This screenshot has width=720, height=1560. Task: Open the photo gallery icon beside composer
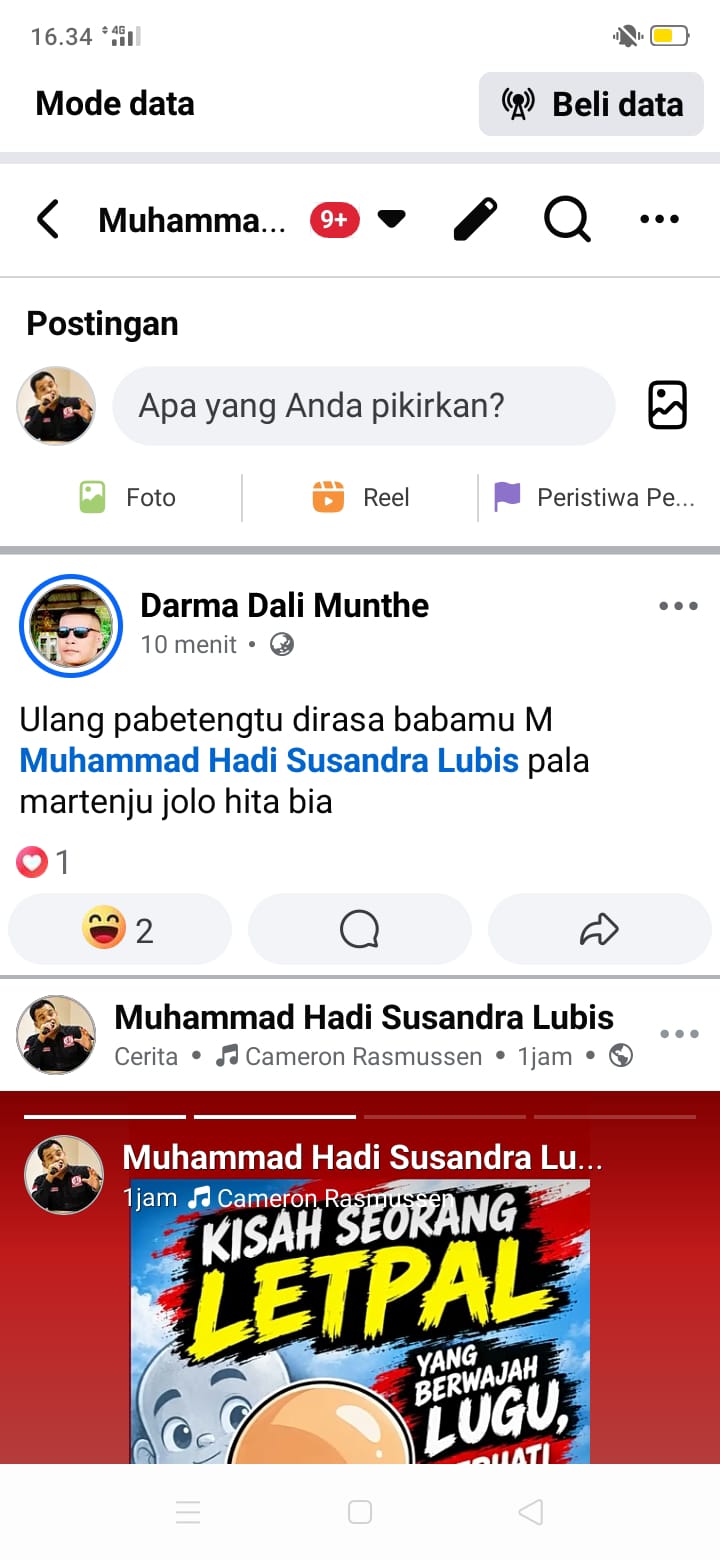[667, 405]
